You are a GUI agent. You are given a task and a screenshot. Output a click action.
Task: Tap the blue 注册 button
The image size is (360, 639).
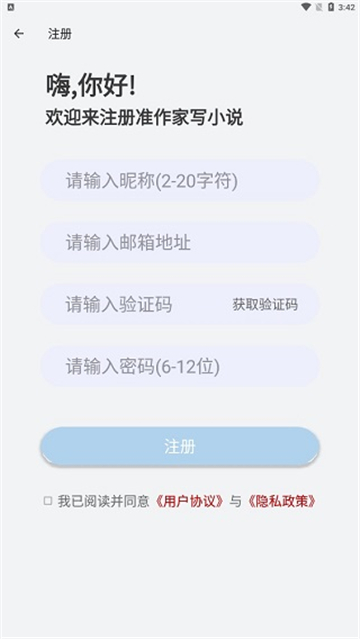(180, 446)
